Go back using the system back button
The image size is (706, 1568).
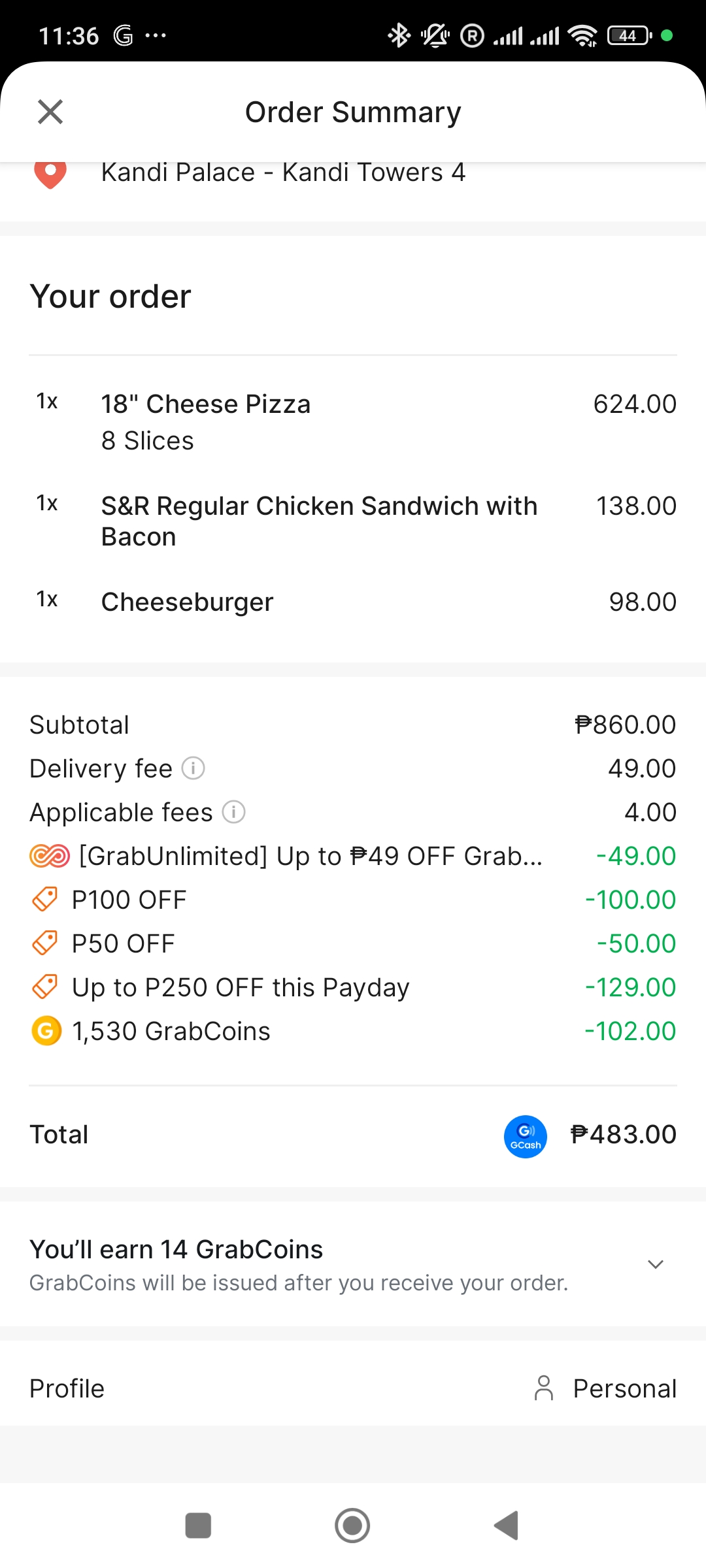[507, 1526]
